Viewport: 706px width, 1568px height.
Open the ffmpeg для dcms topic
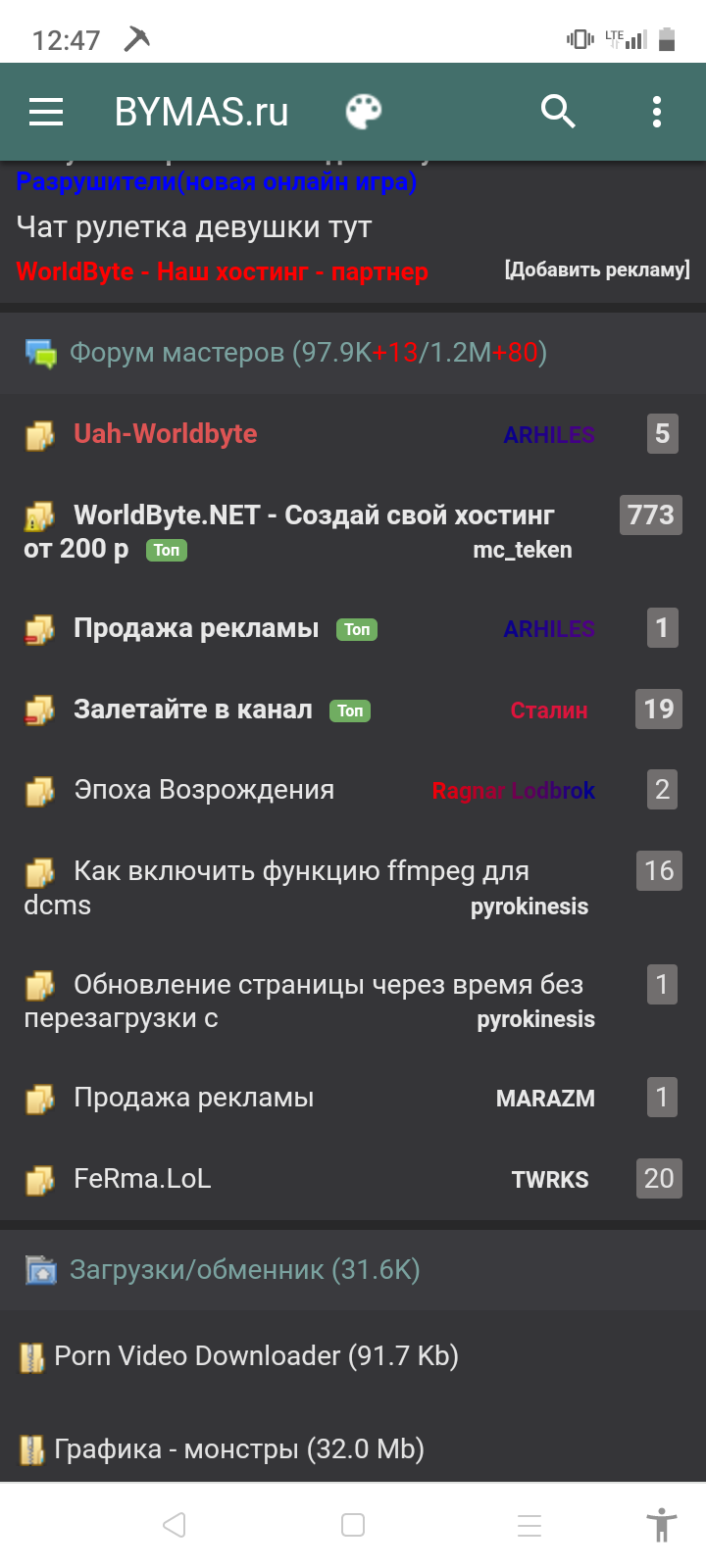coord(301,871)
